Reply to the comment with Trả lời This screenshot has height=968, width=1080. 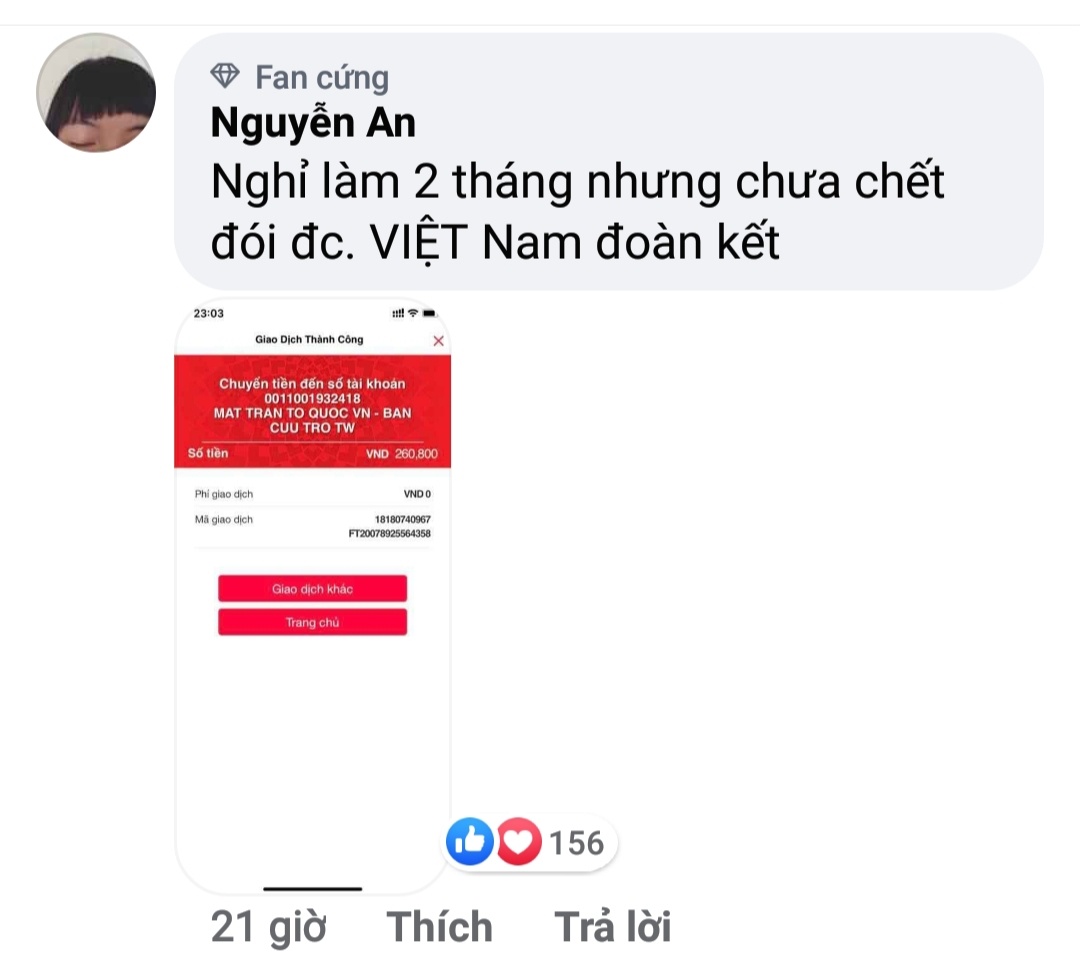(x=612, y=927)
